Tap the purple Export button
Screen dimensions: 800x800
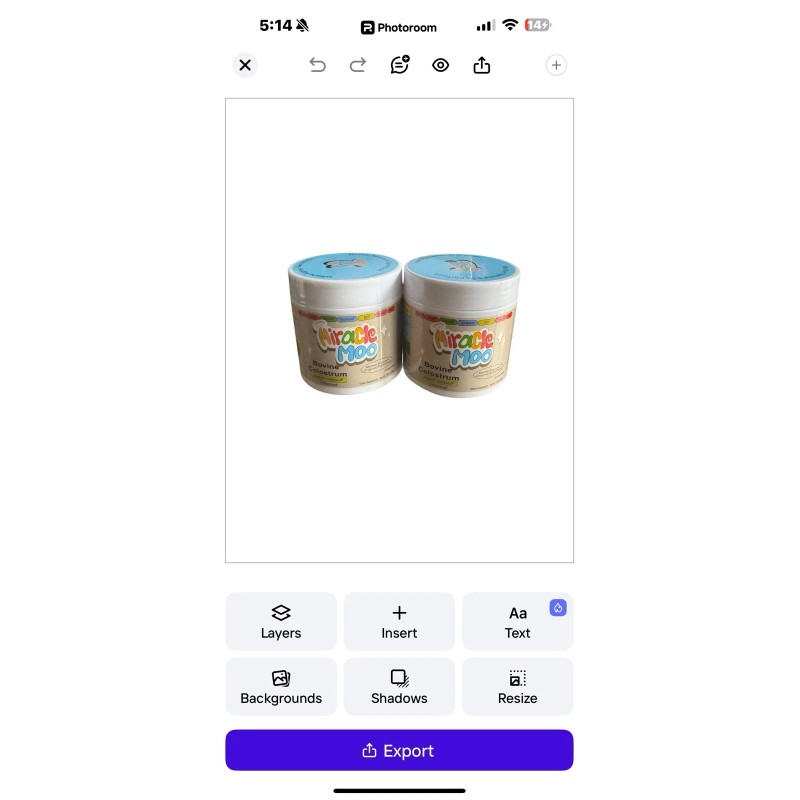pyautogui.click(x=399, y=750)
